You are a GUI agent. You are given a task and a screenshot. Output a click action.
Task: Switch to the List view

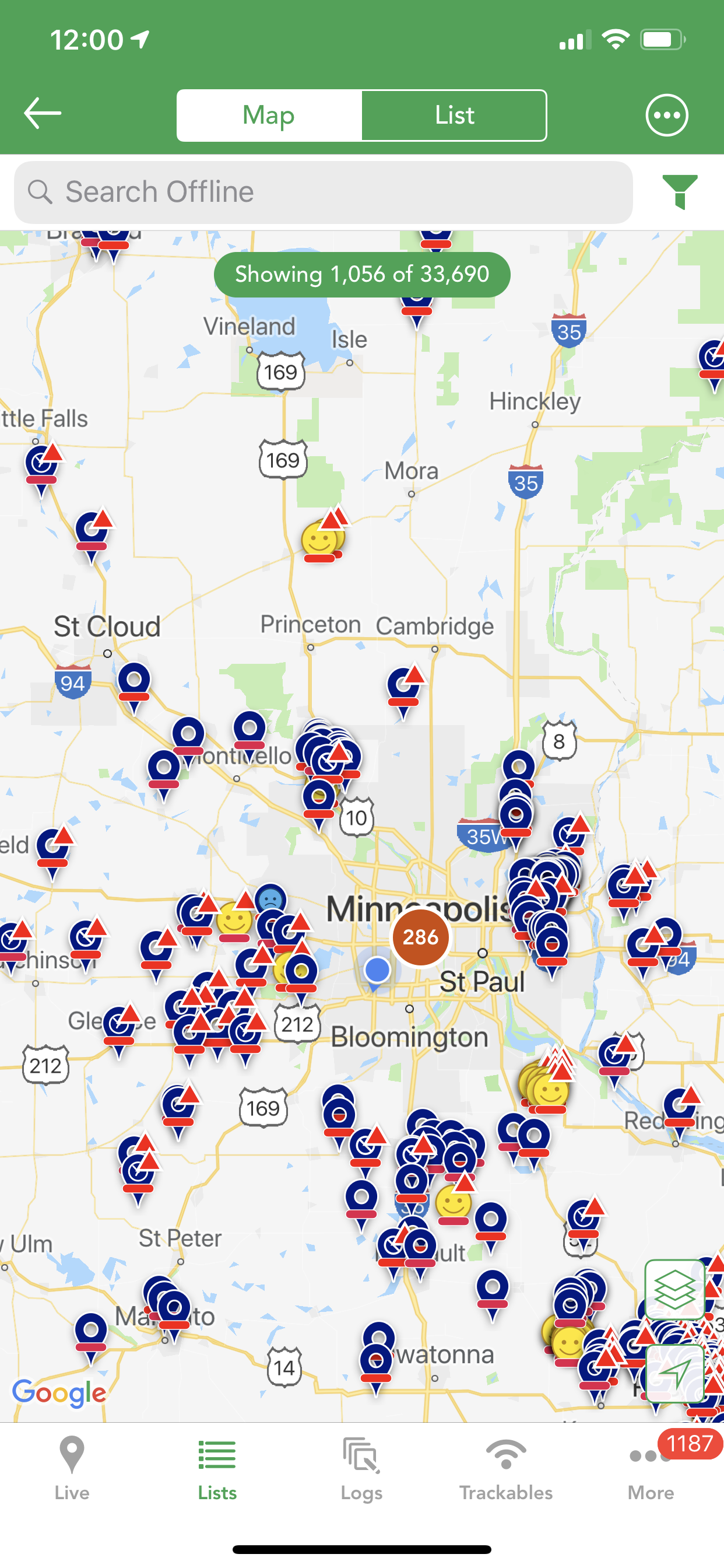click(454, 115)
